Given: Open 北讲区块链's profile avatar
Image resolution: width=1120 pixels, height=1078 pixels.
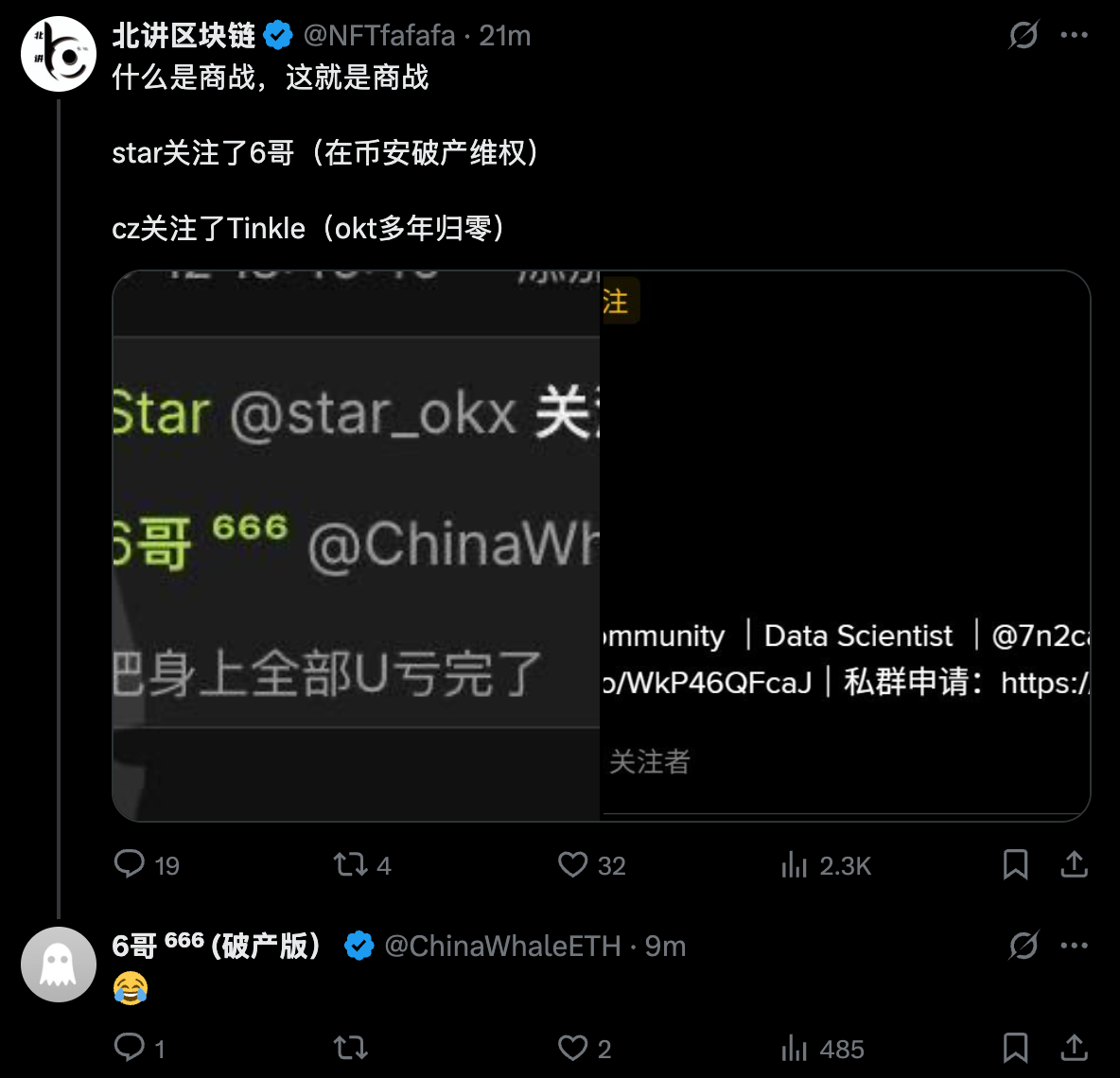Looking at the screenshot, I should tap(59, 54).
